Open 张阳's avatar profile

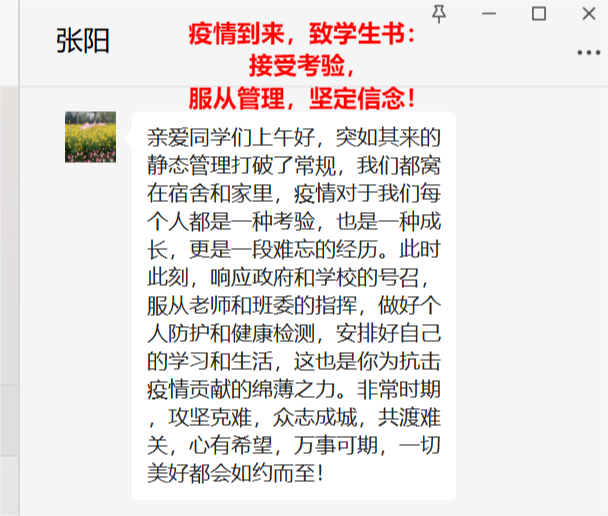[90, 137]
